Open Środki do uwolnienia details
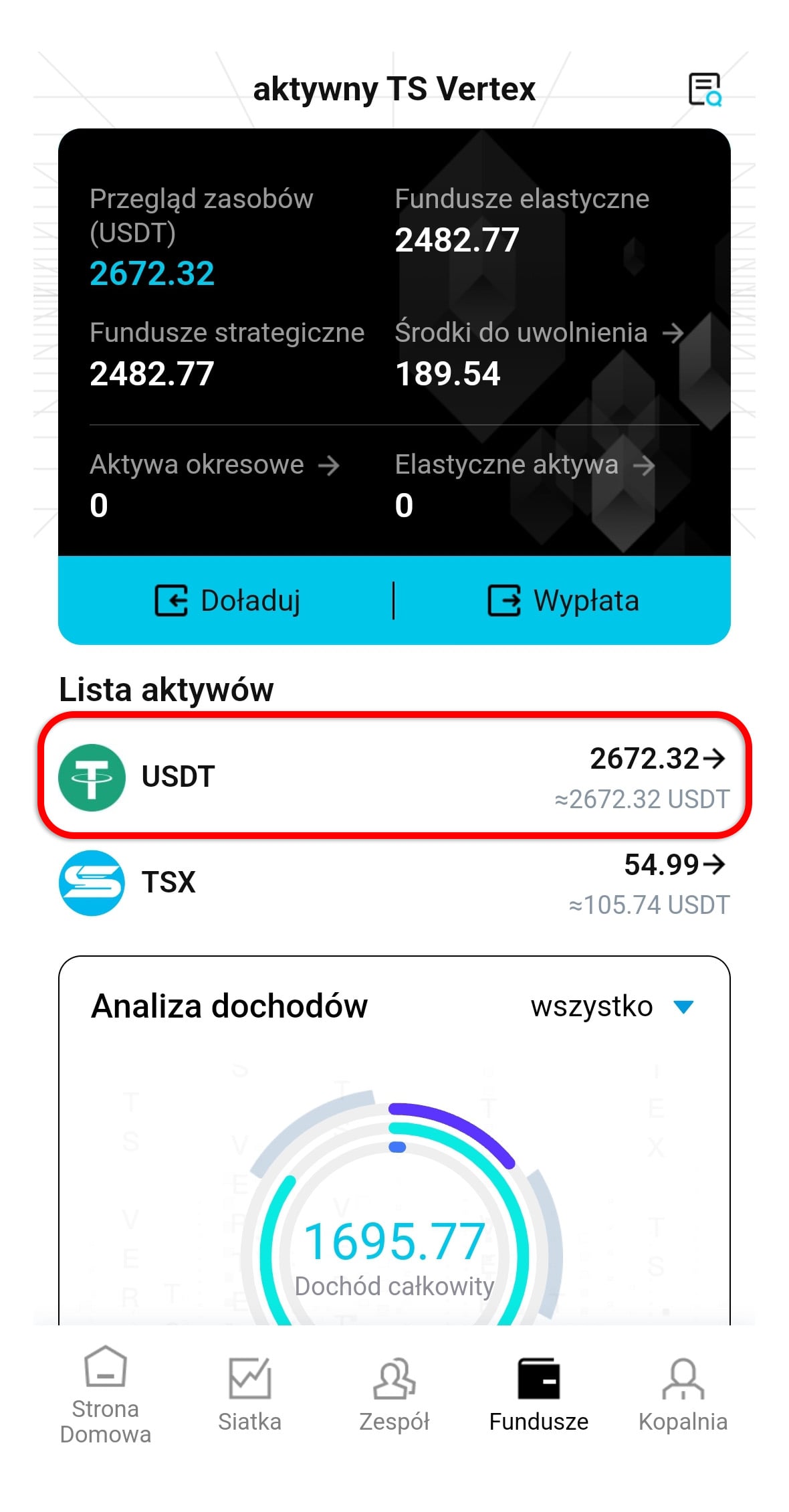789x1512 pixels. (x=539, y=333)
